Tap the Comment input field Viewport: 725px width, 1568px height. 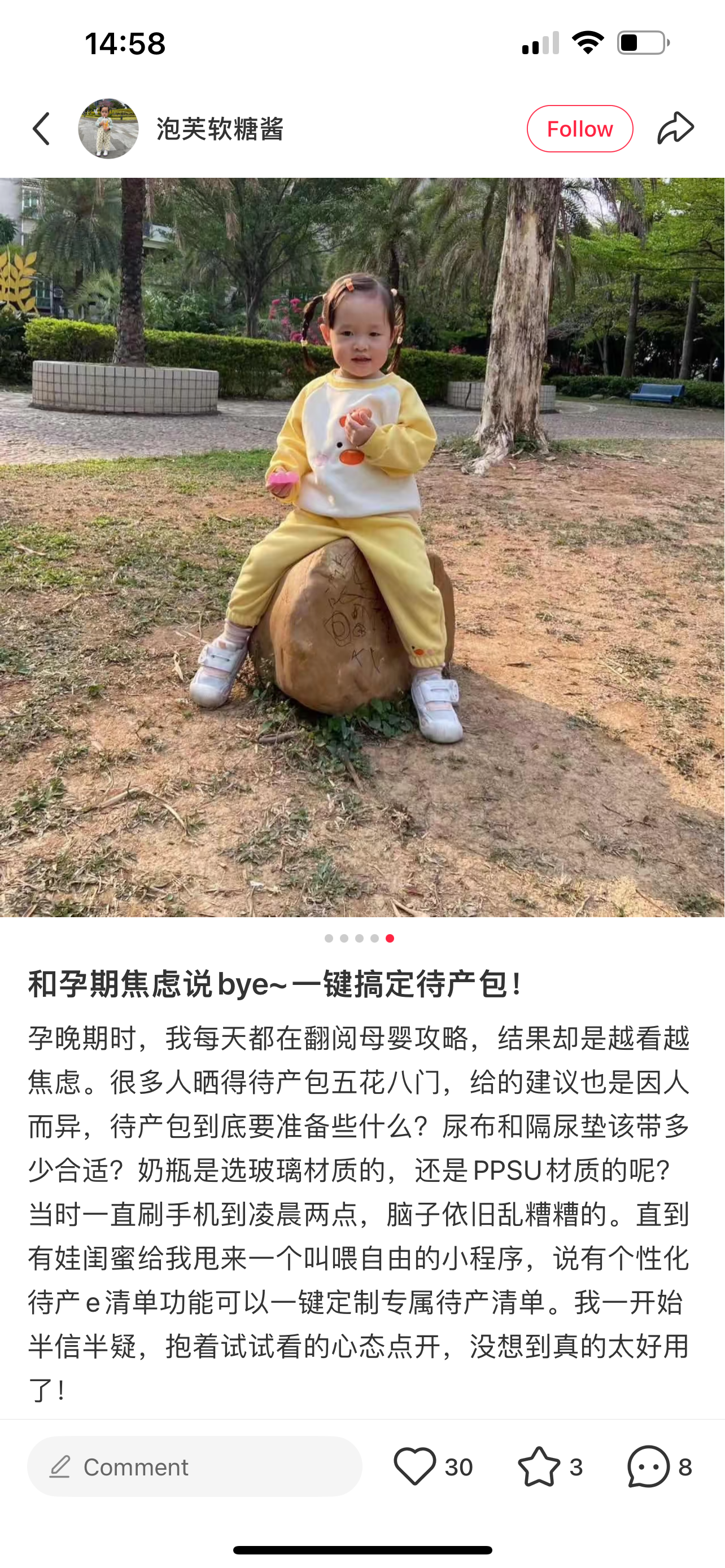(195, 1466)
